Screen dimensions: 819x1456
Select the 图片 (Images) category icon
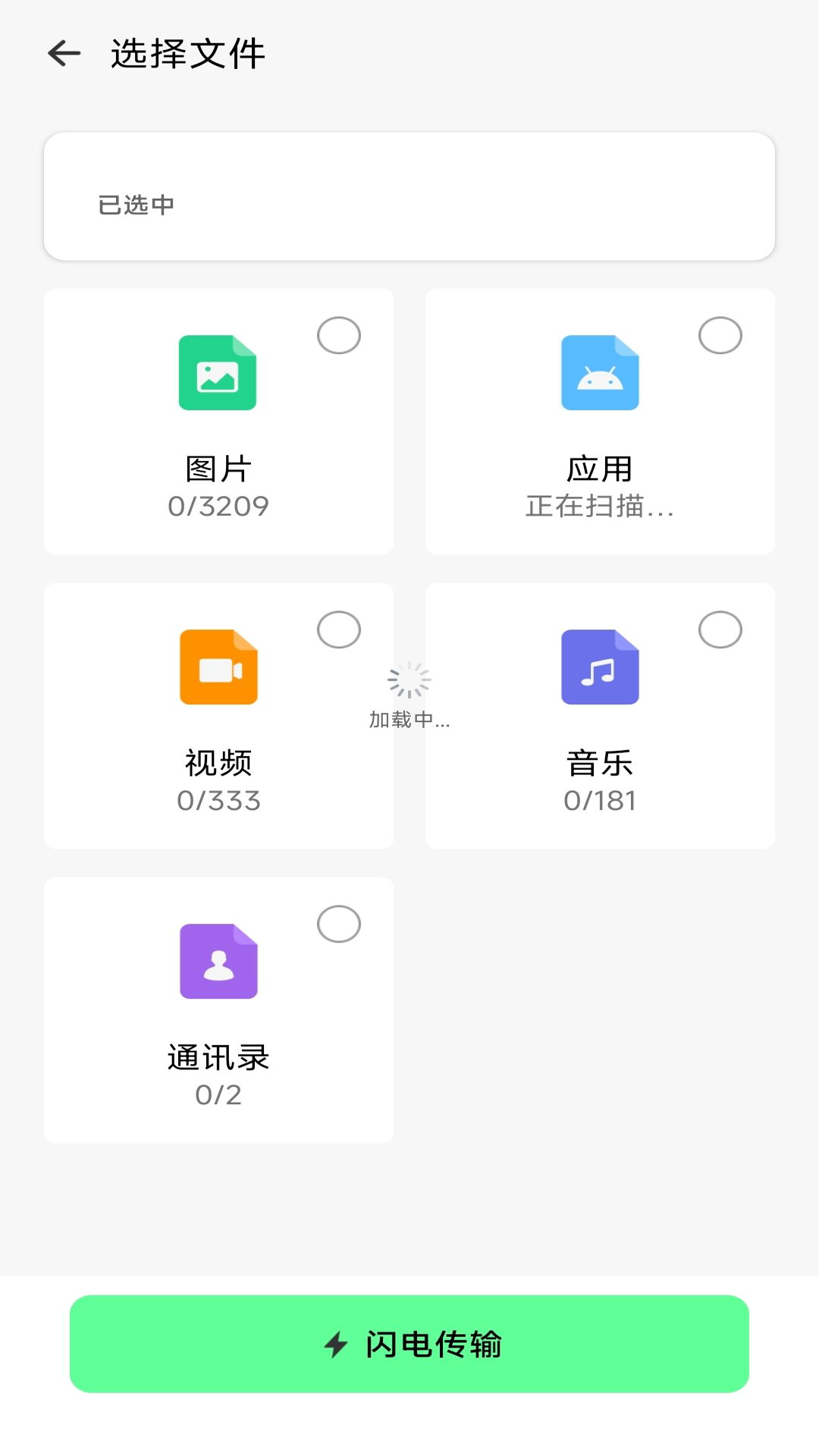click(218, 373)
